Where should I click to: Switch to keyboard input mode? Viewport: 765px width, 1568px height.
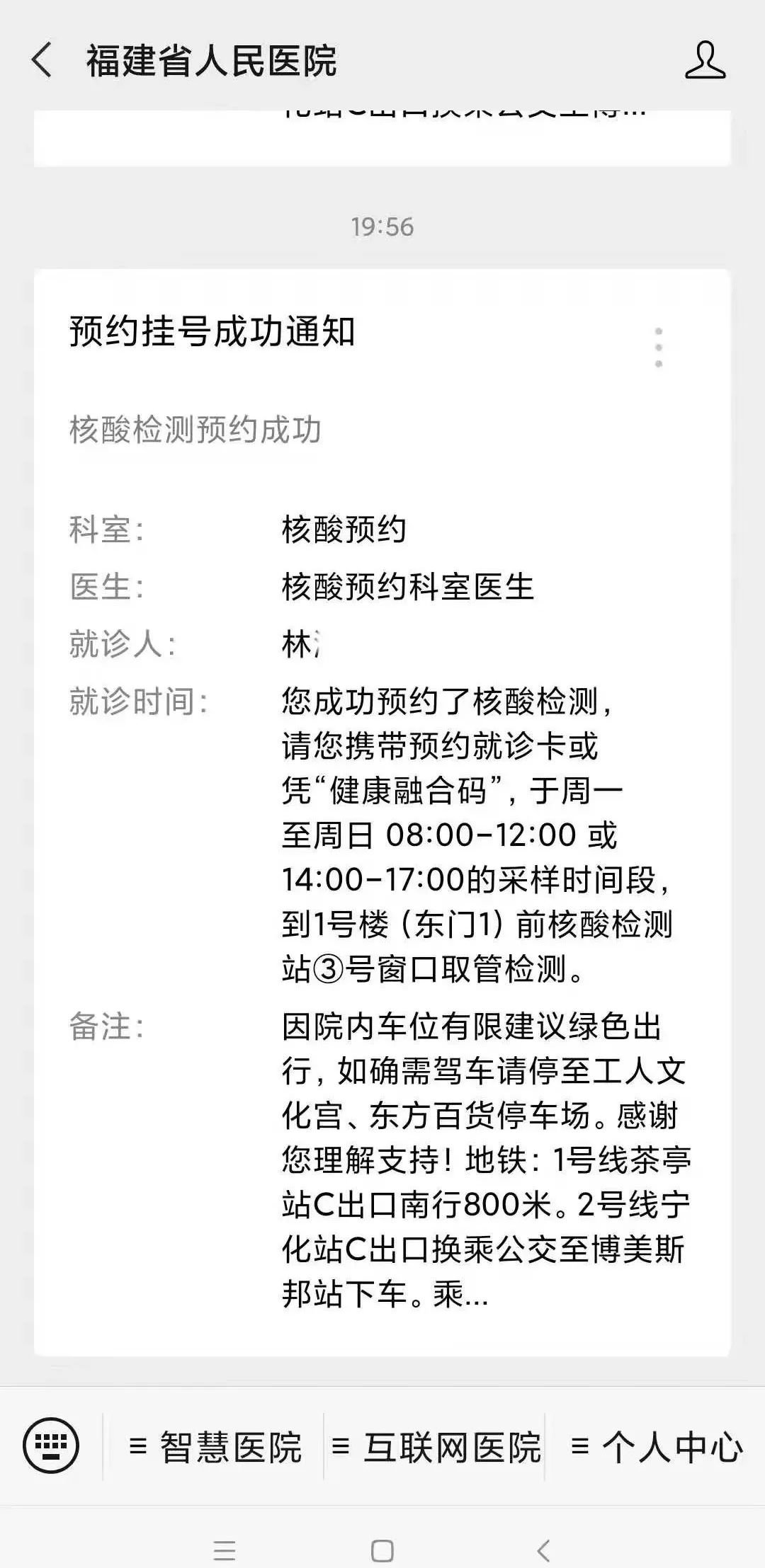coord(51,1446)
